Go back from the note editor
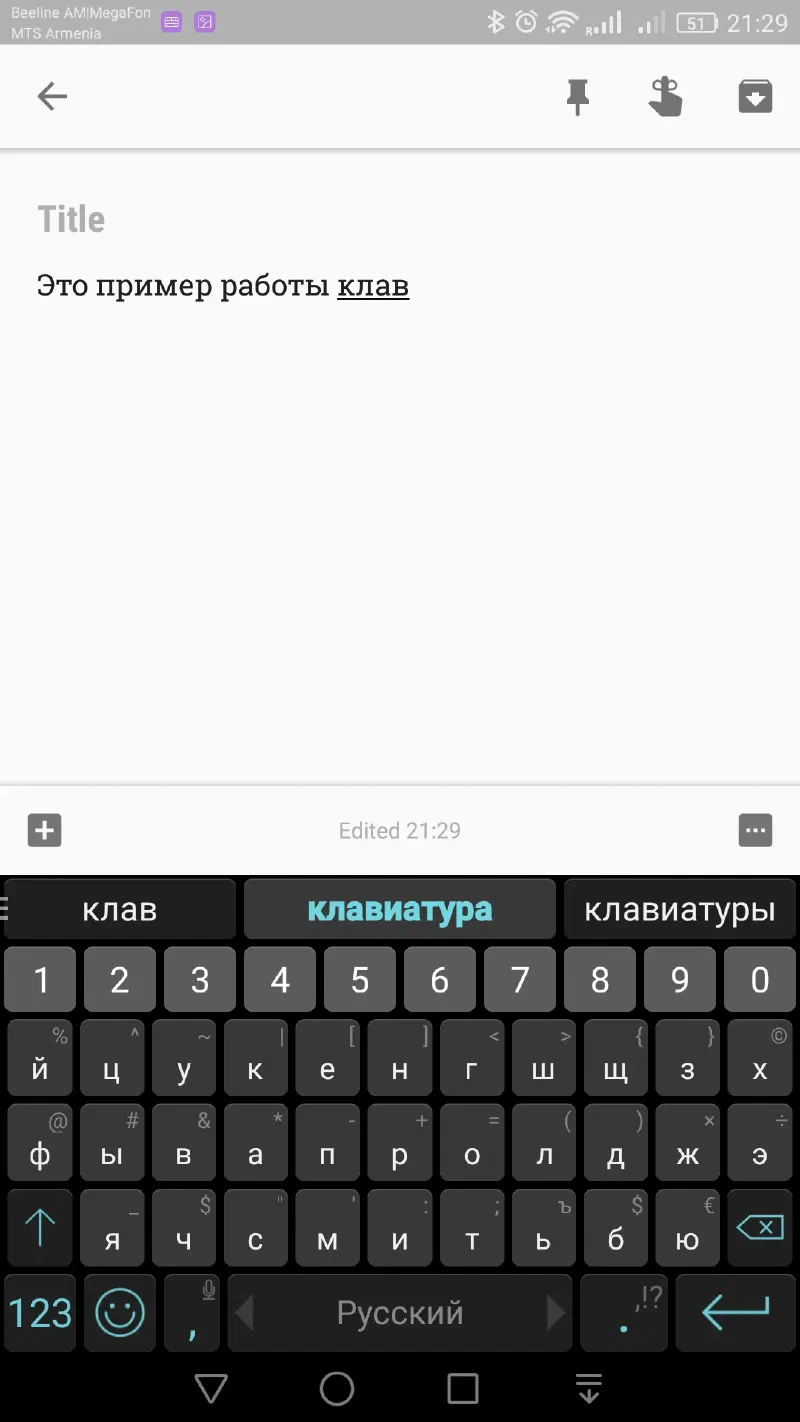The image size is (800, 1422). (52, 96)
